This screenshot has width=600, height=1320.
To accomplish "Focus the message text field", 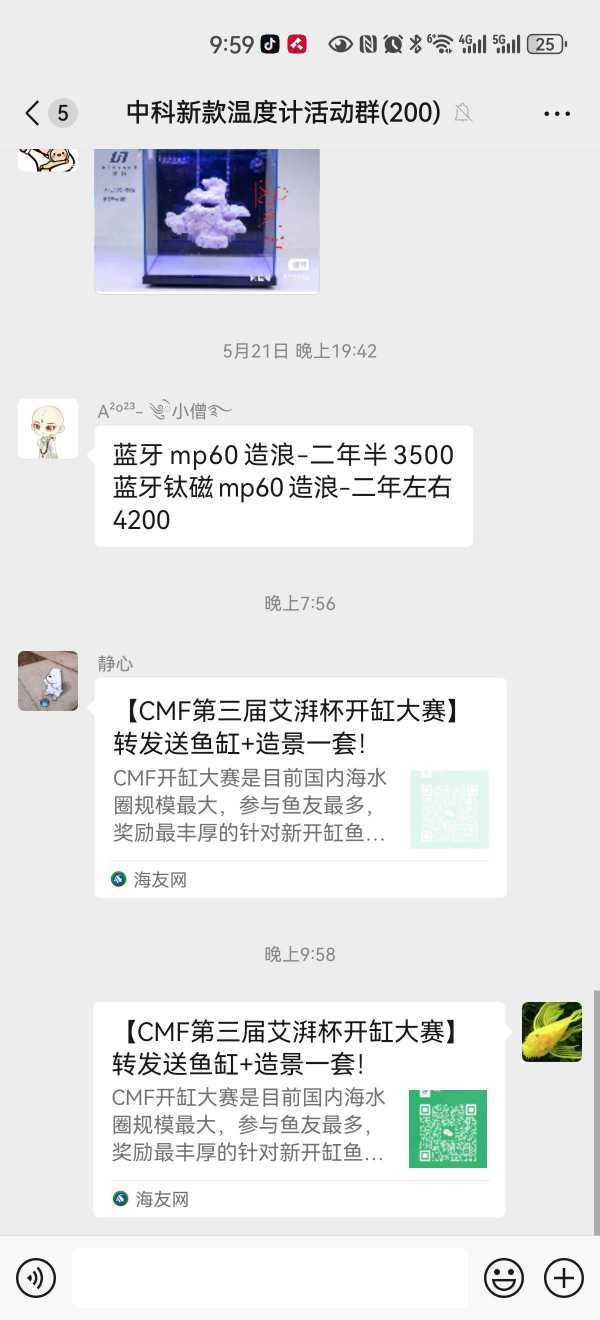I will click(x=270, y=1278).
